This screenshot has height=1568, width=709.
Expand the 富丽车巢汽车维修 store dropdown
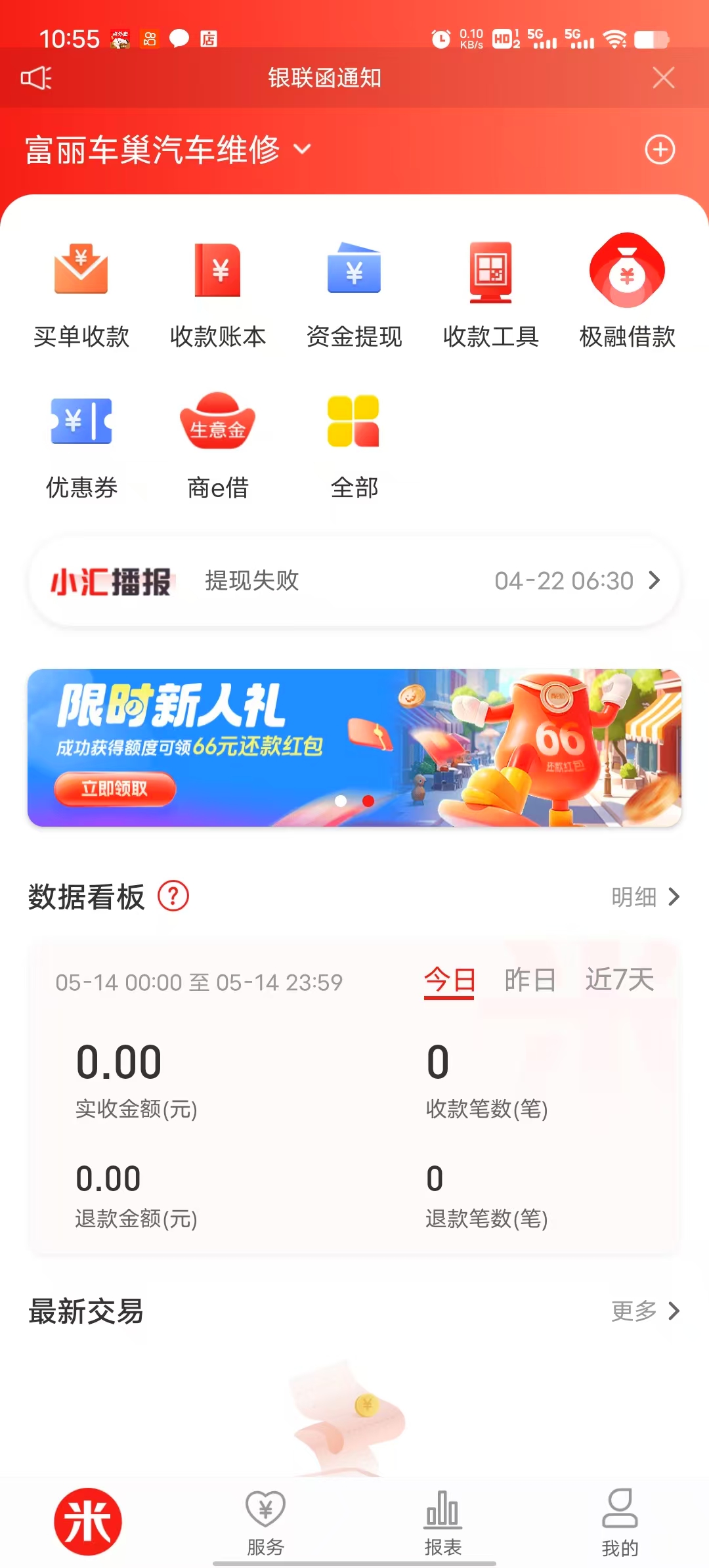[302, 149]
